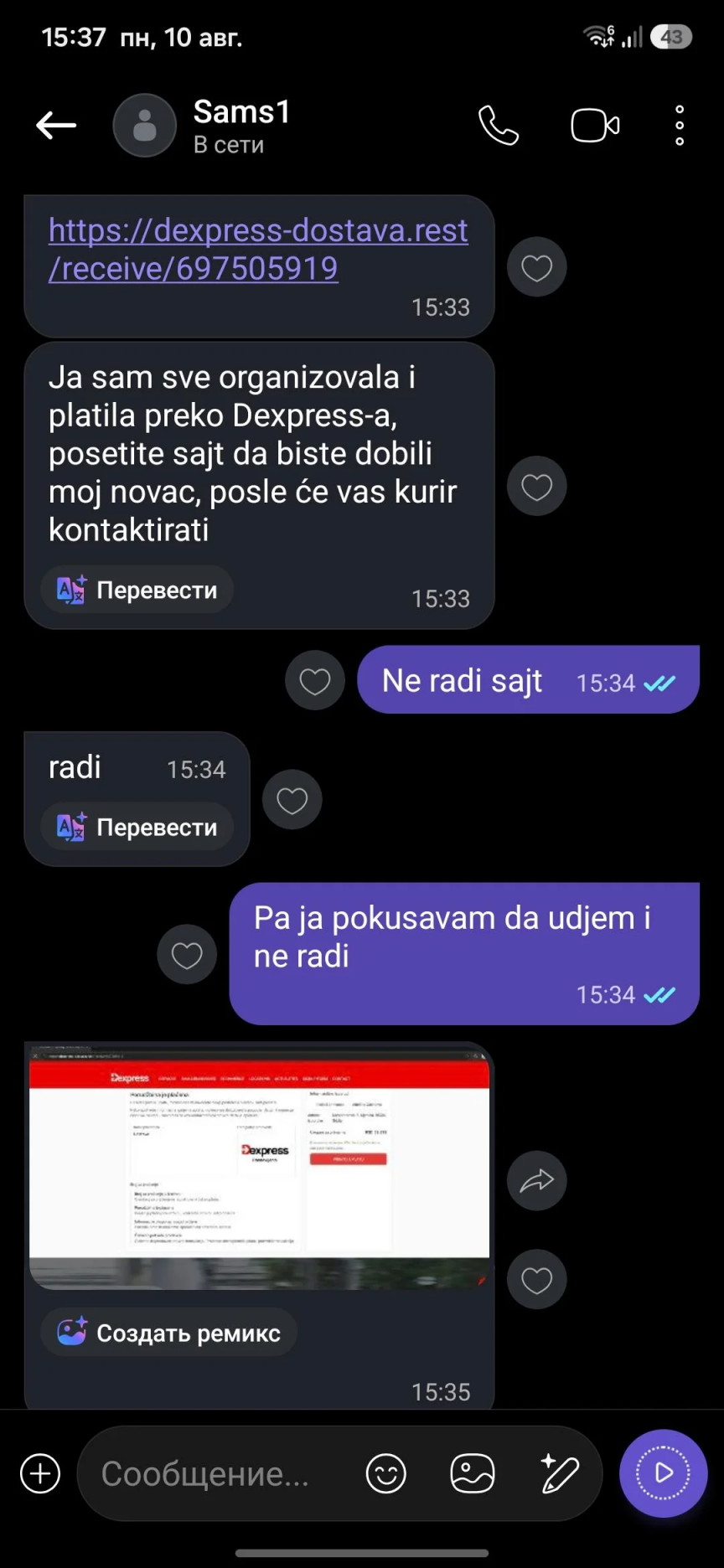Like the message containing the link
Viewport: 724px width, 1568px height.
537,267
